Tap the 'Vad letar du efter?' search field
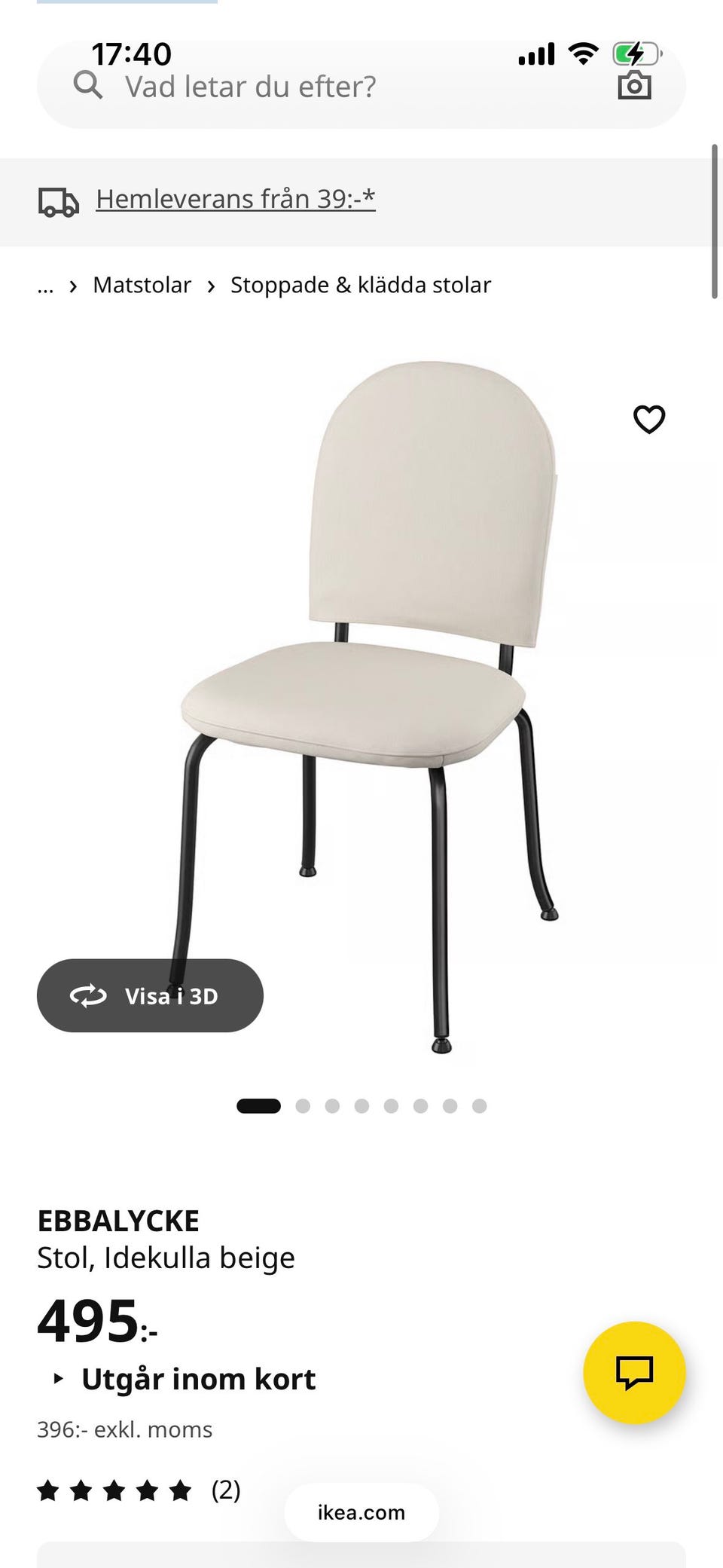 coord(301,87)
